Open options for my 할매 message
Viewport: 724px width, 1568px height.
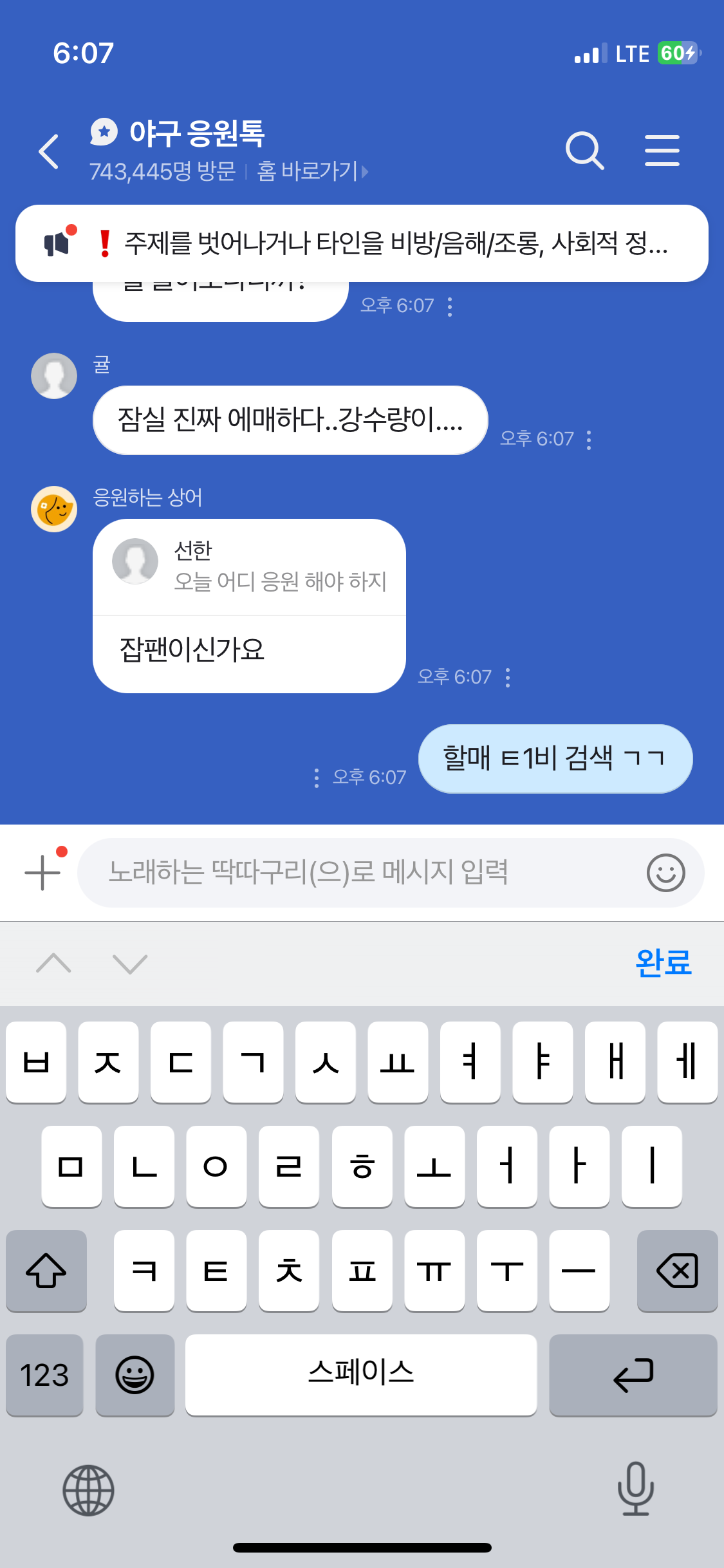316,778
